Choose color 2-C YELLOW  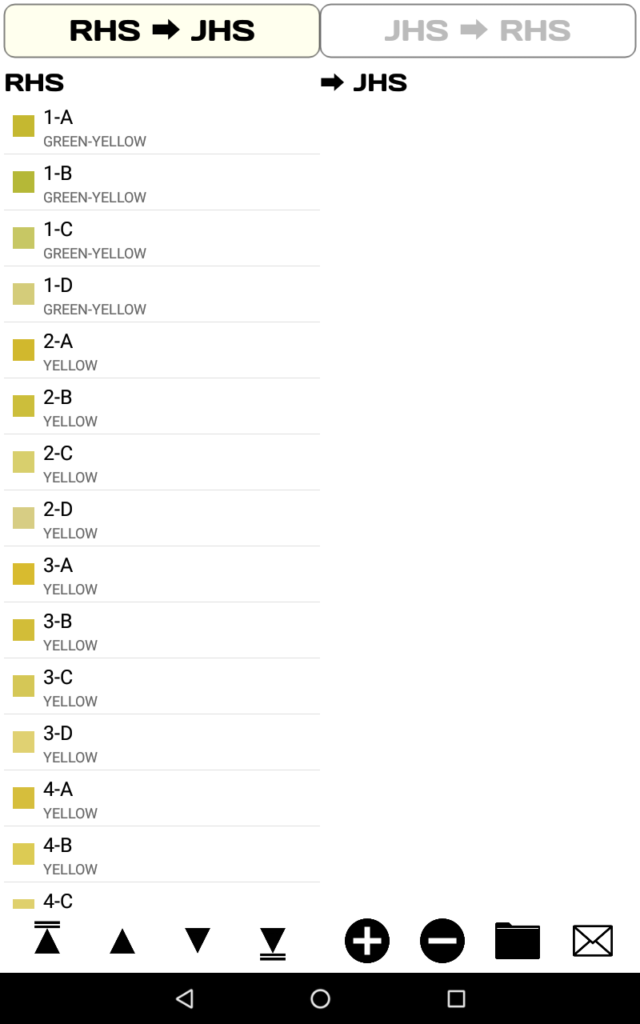(x=160, y=463)
